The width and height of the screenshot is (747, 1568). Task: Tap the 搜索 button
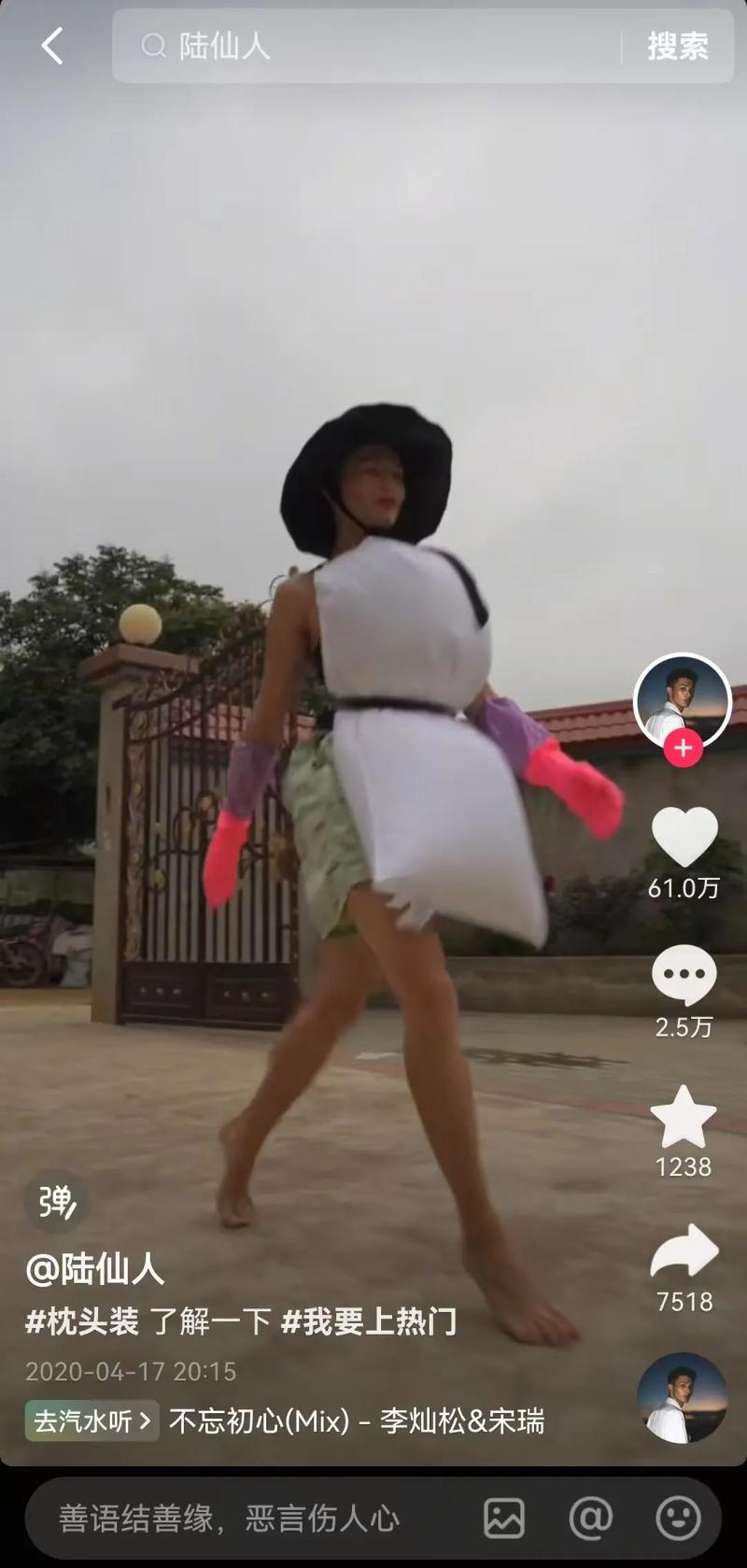pyautogui.click(x=678, y=46)
